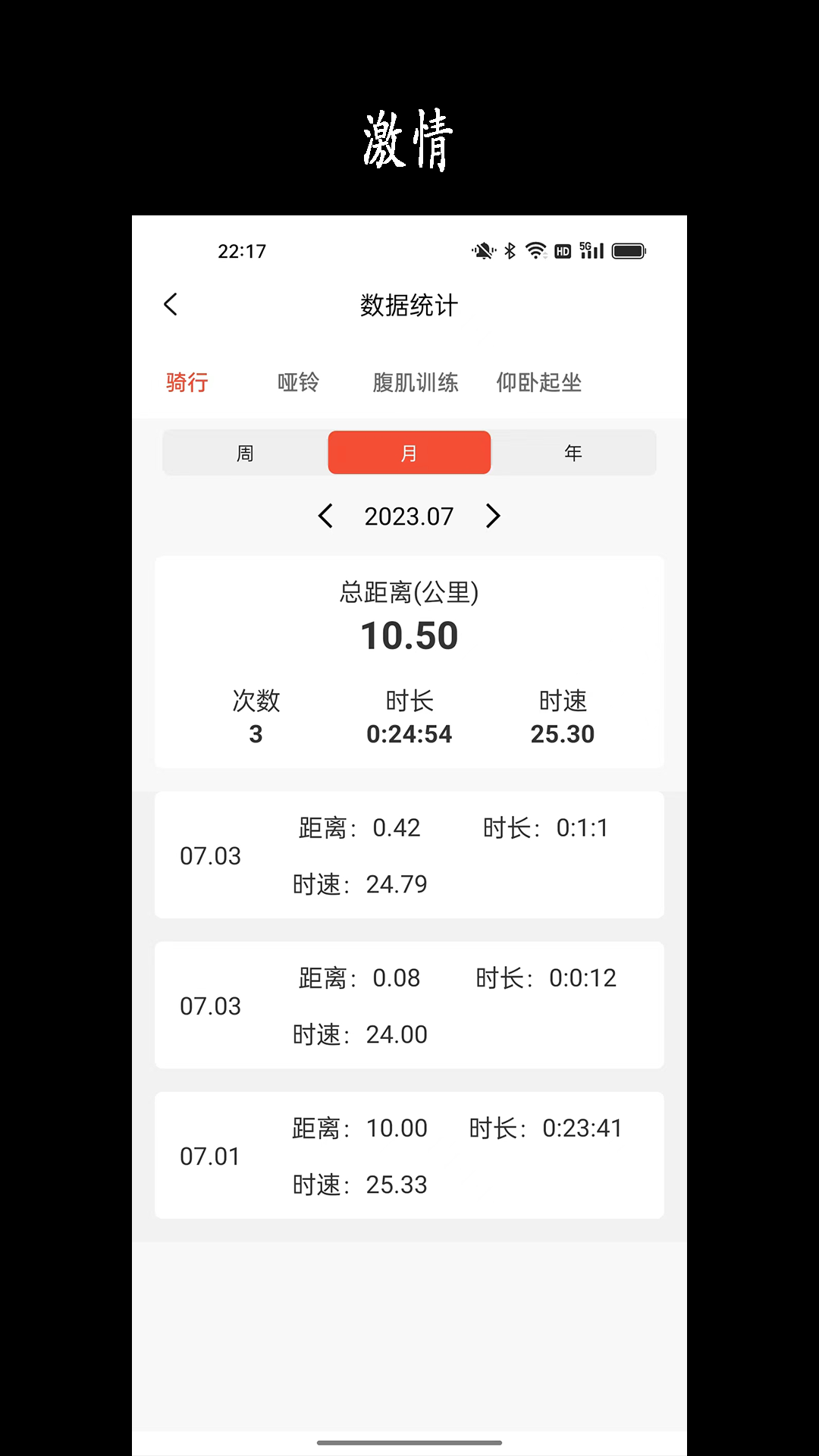Tap the previous month arrow
819x1456 pixels.
coord(326,516)
